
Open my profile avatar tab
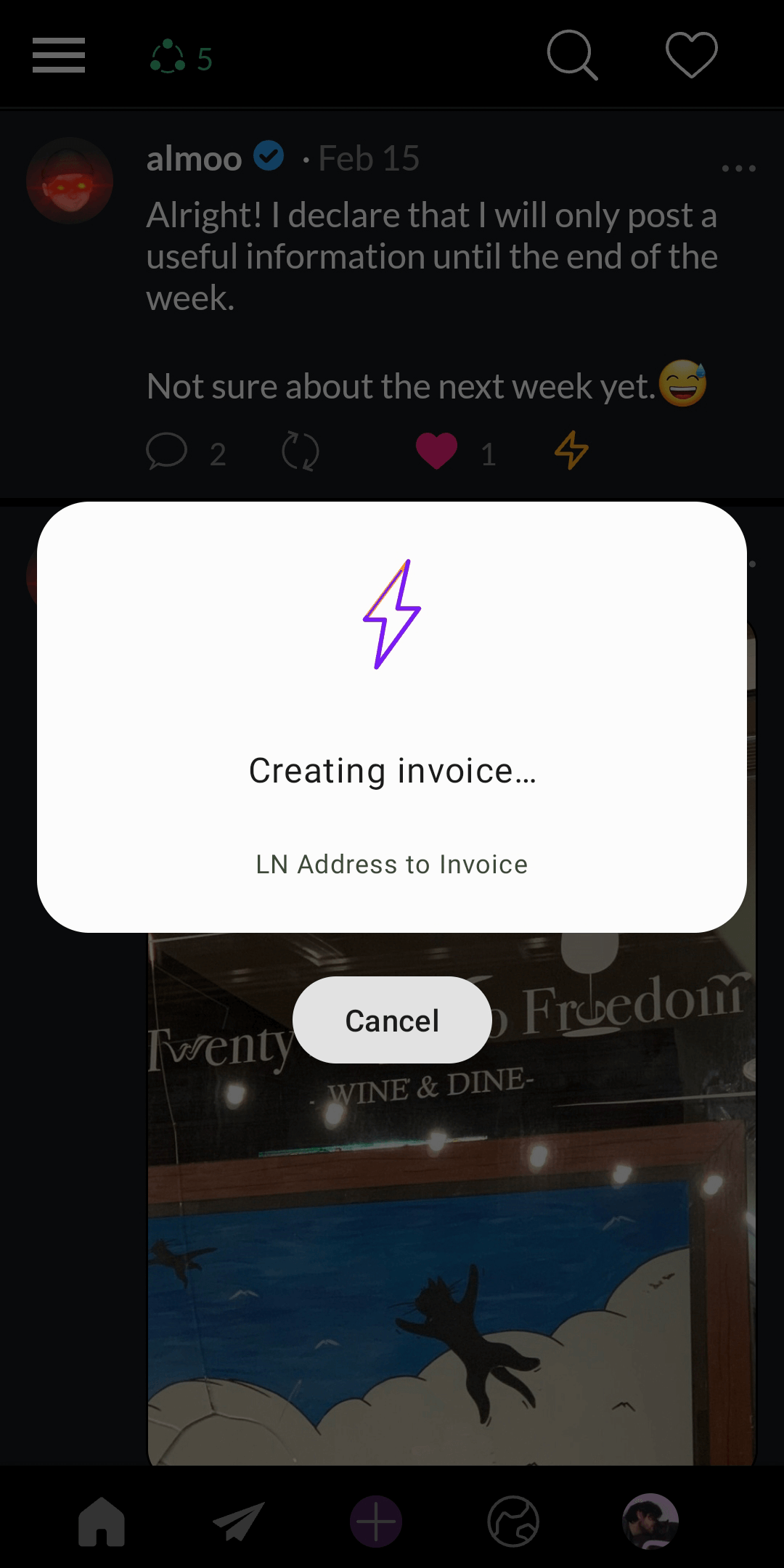click(x=650, y=1522)
